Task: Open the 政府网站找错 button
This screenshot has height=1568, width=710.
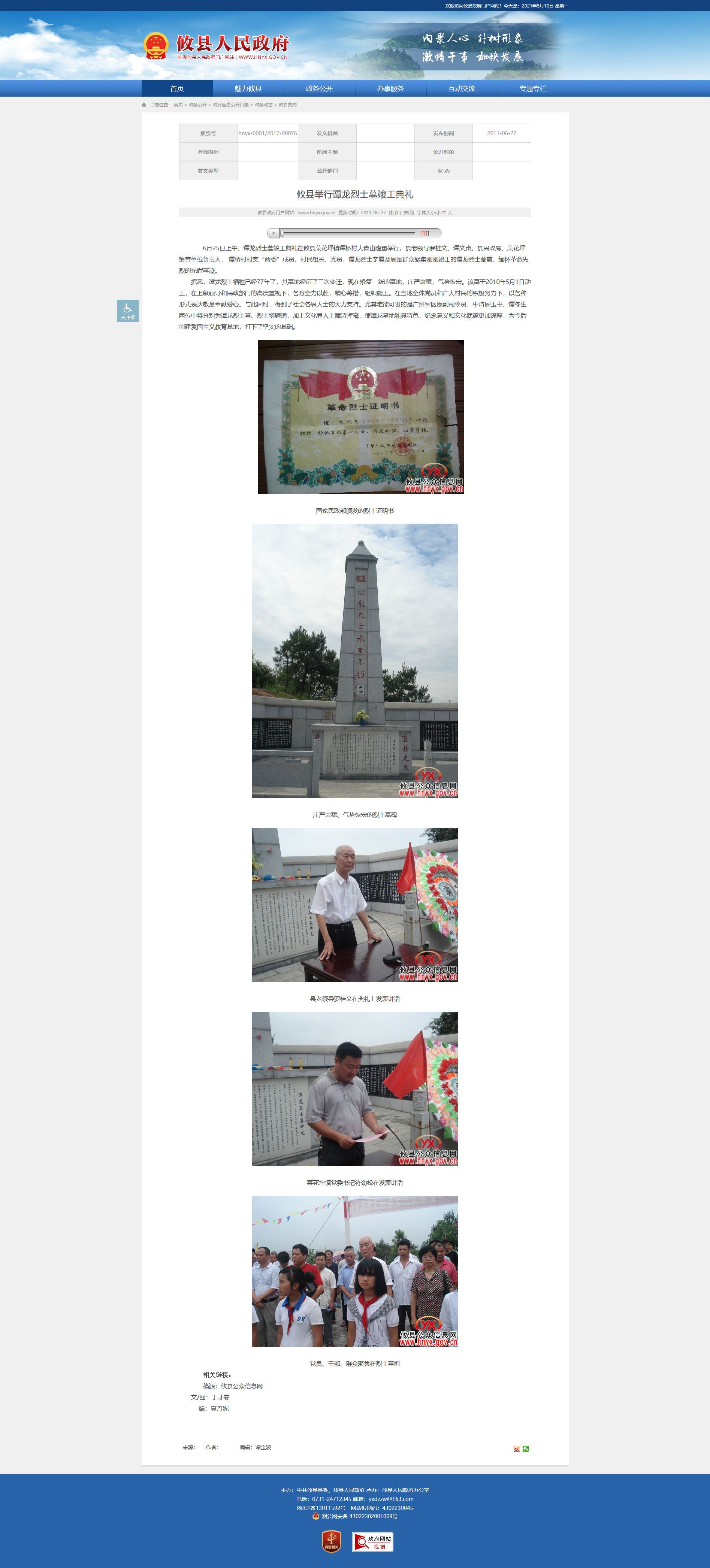Action: pyautogui.click(x=373, y=1542)
